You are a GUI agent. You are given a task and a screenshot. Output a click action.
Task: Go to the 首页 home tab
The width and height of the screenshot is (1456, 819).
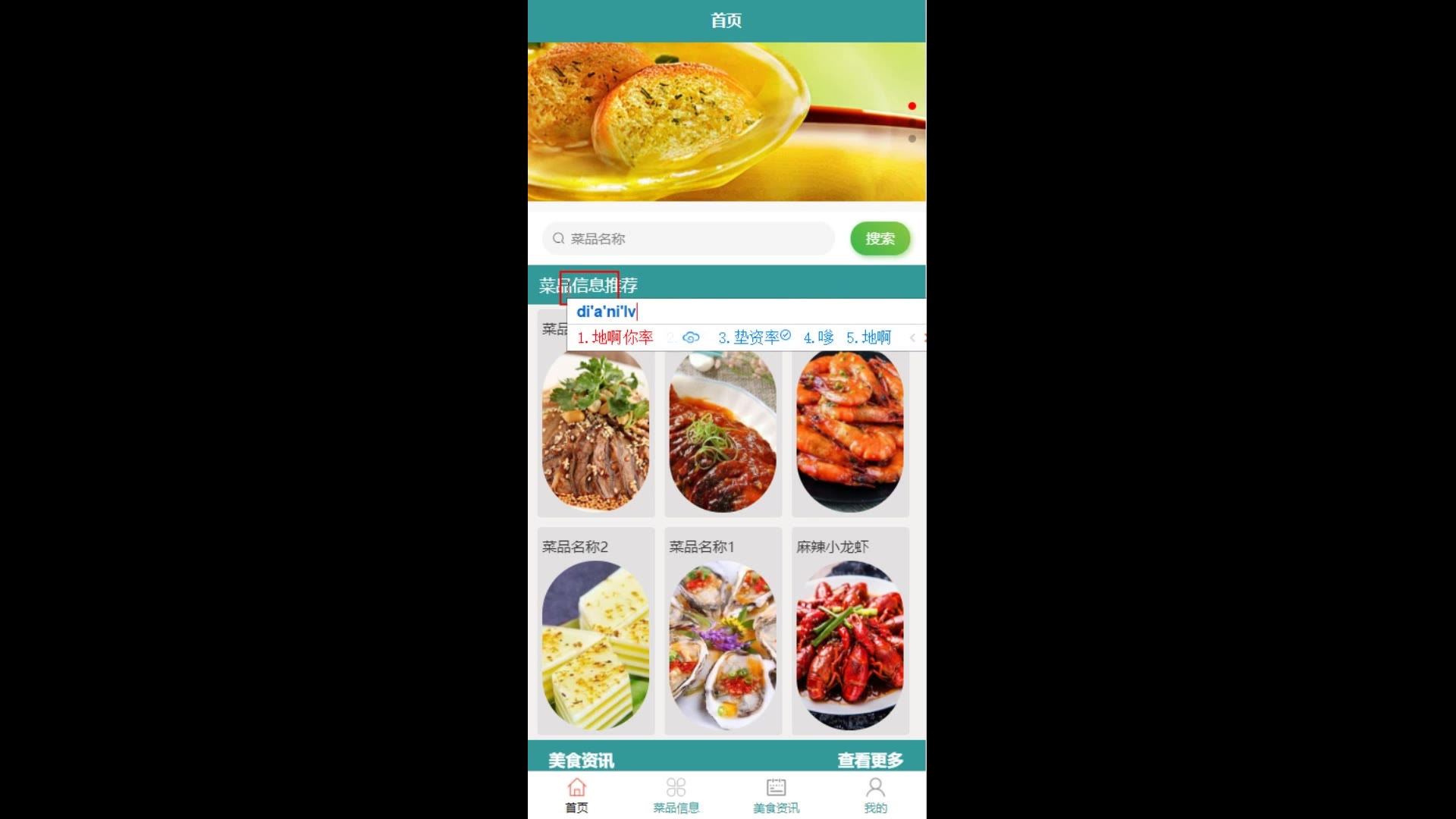[x=576, y=795]
